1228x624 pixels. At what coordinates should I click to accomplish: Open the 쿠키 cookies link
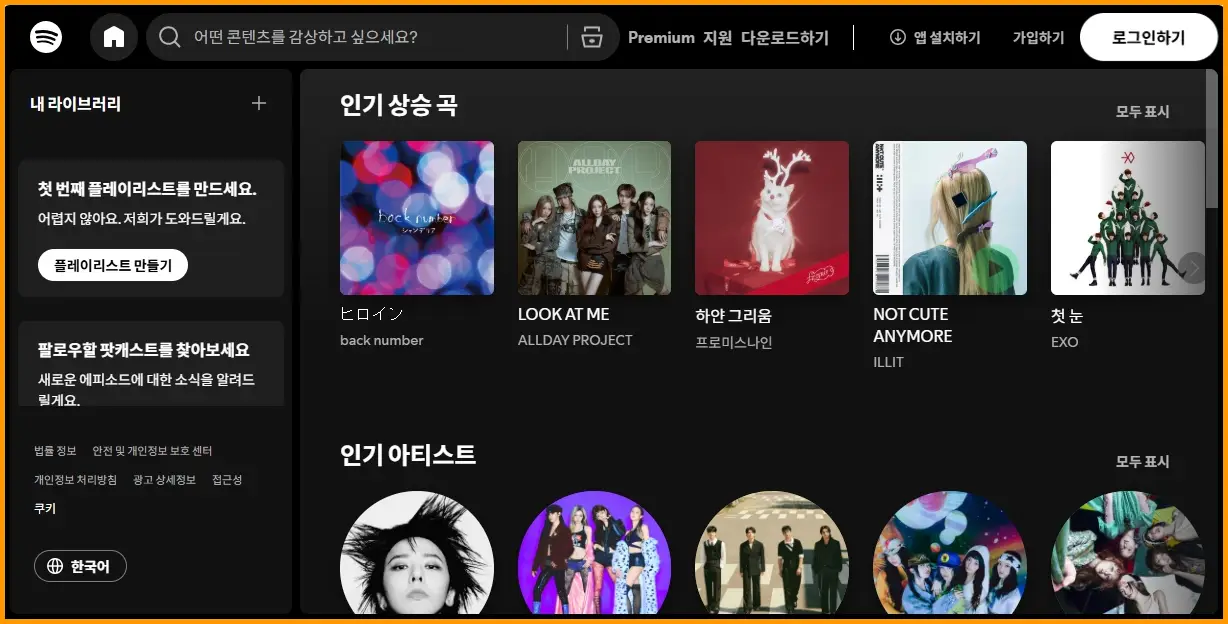point(45,508)
